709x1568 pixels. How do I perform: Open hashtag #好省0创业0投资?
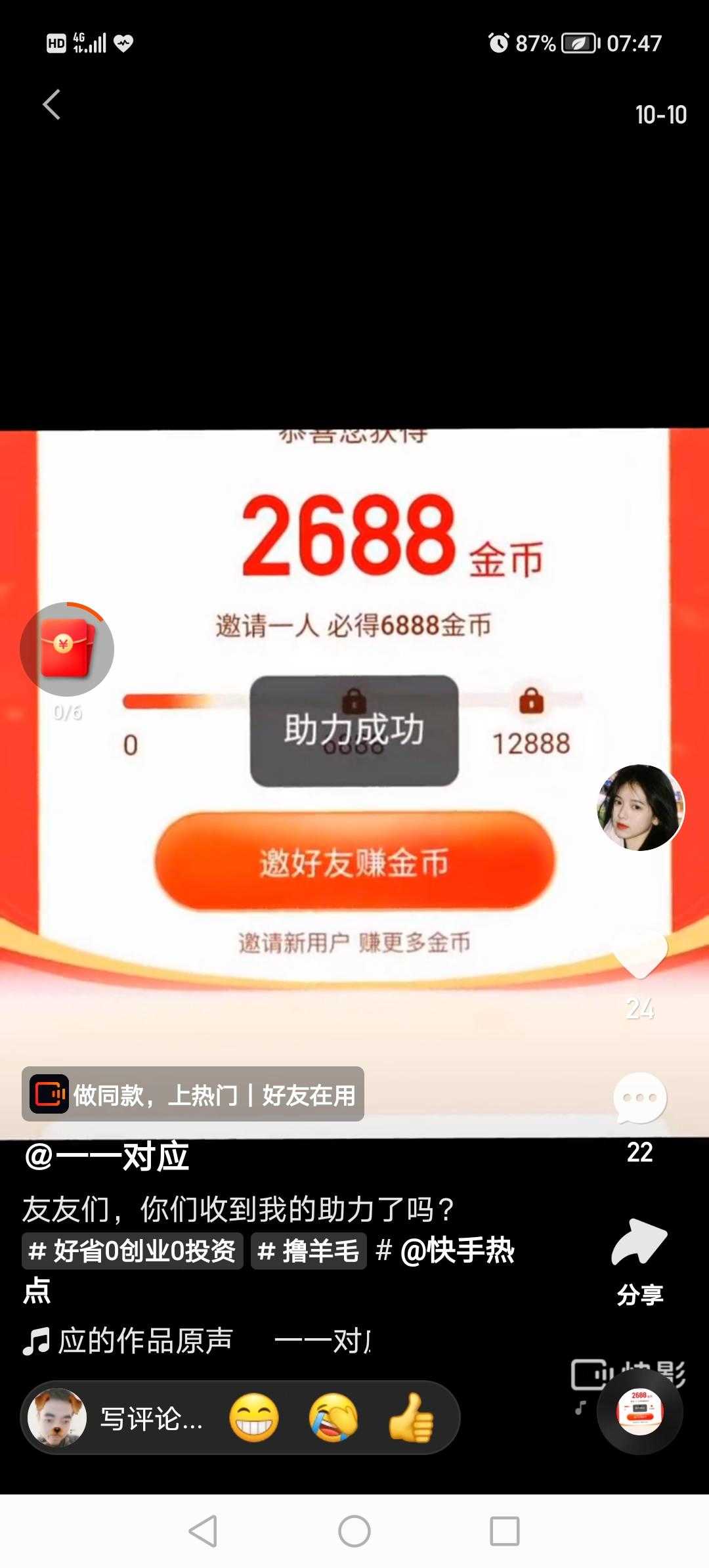[x=133, y=1251]
